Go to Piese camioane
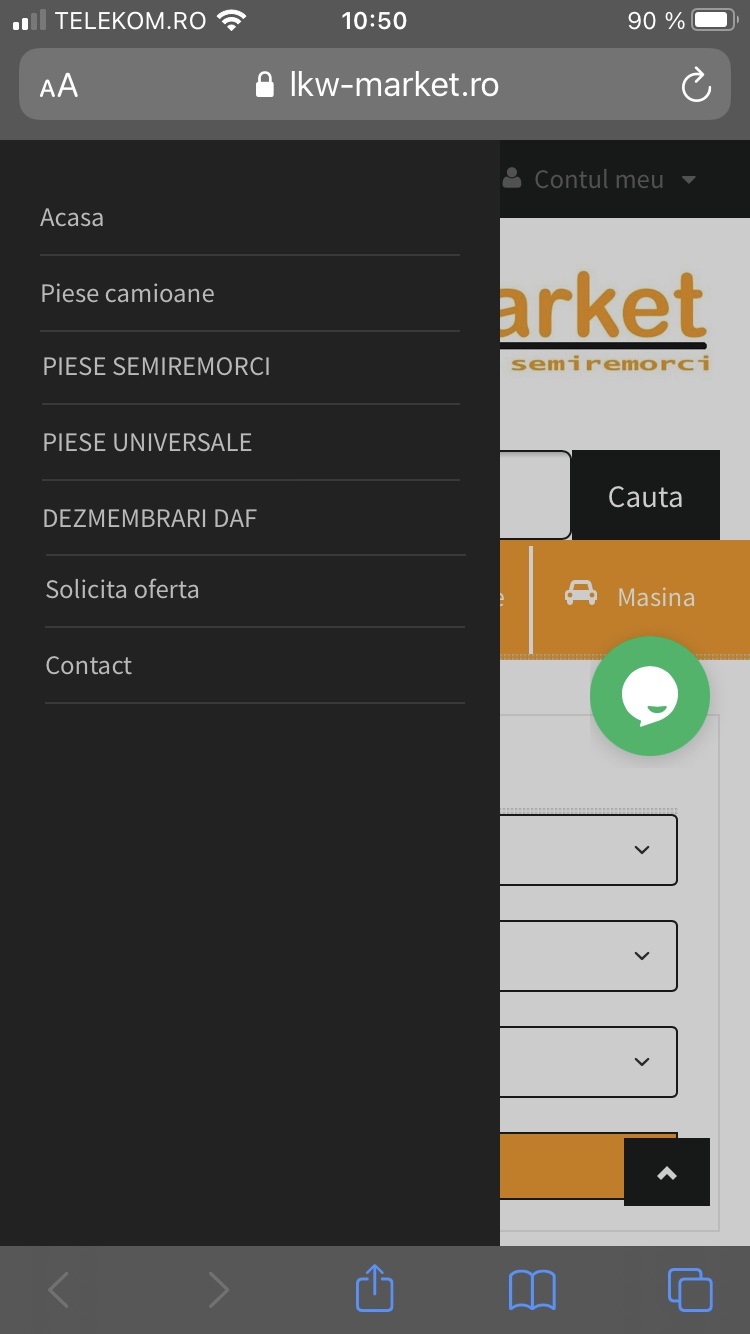 [x=127, y=293]
